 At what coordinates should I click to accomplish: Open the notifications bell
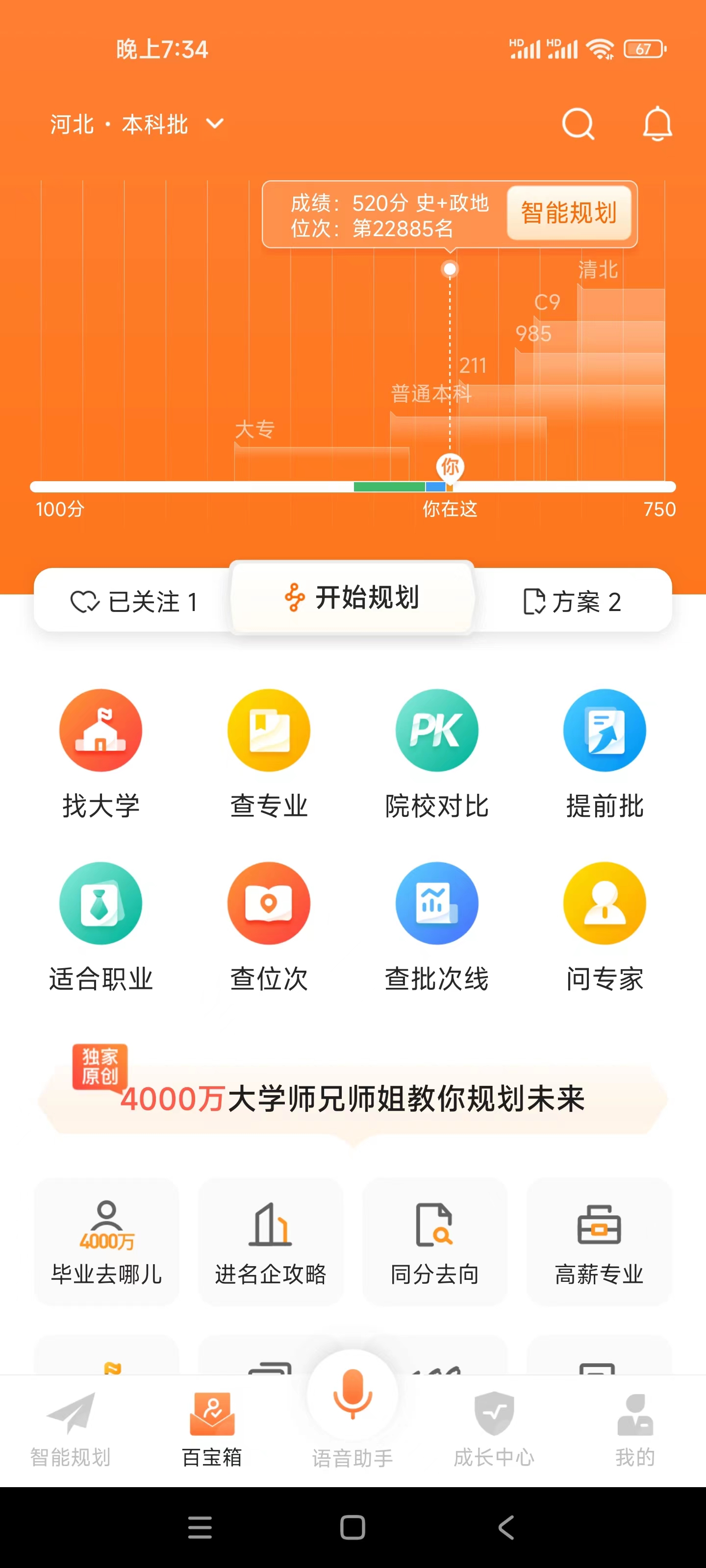[657, 124]
